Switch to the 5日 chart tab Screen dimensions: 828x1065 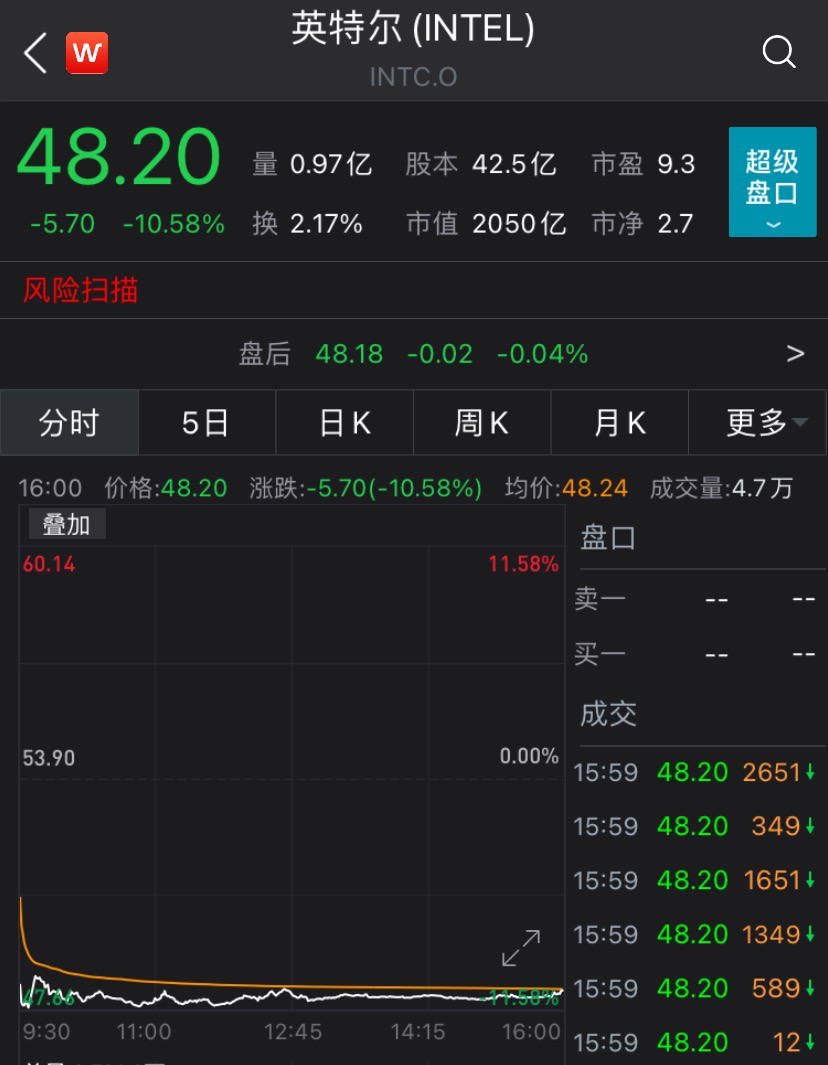206,423
